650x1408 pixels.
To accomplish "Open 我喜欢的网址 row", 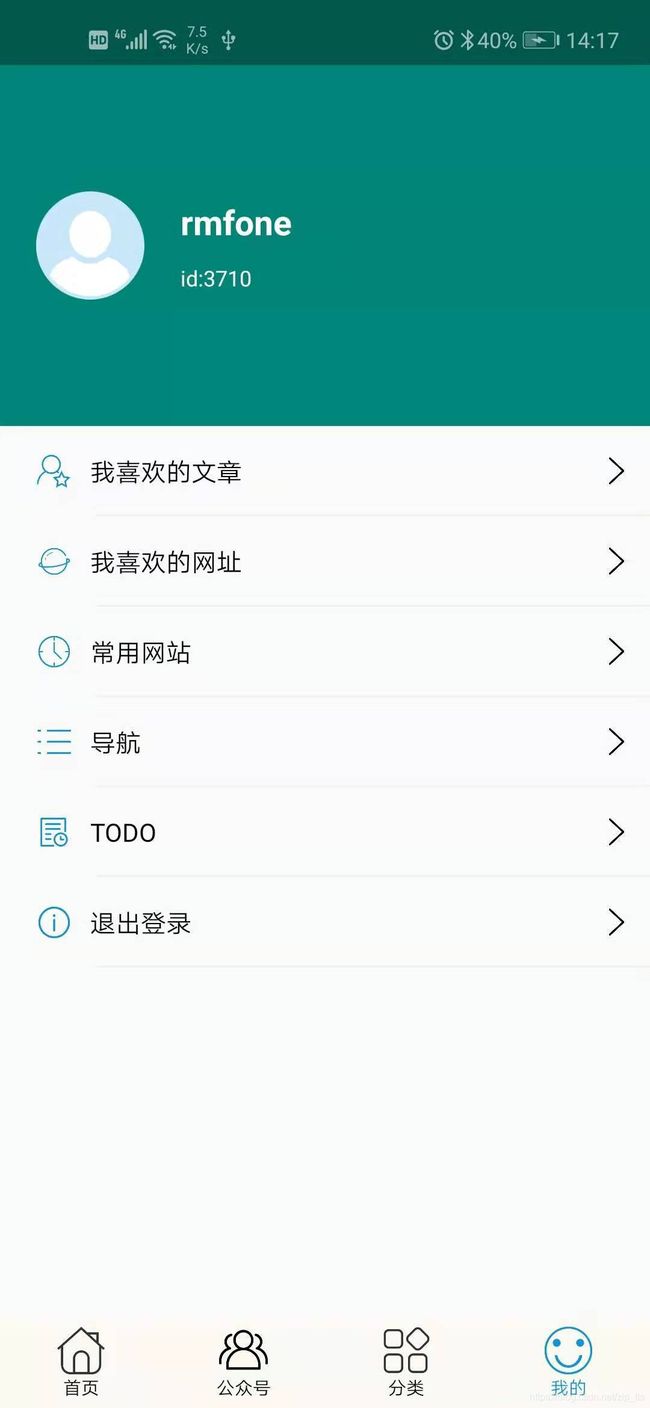I will pos(325,561).
